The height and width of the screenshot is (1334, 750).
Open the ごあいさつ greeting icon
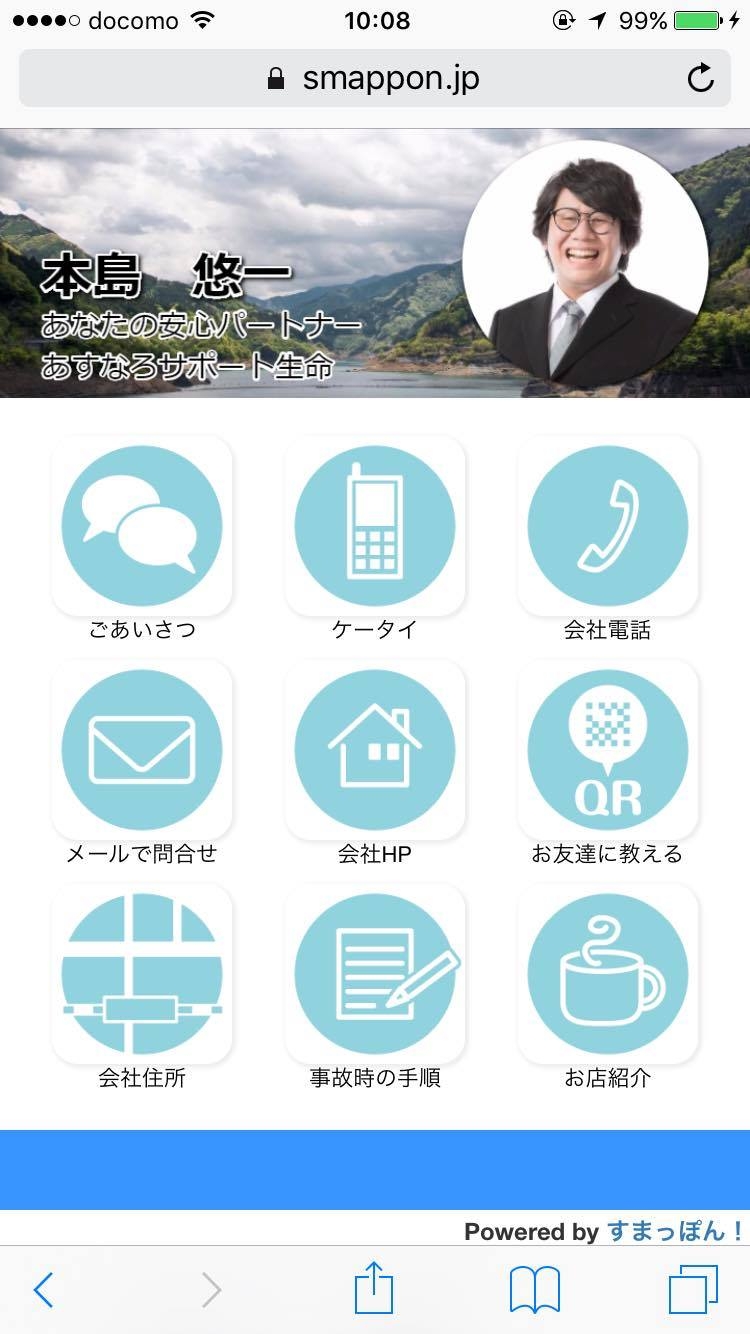point(141,526)
